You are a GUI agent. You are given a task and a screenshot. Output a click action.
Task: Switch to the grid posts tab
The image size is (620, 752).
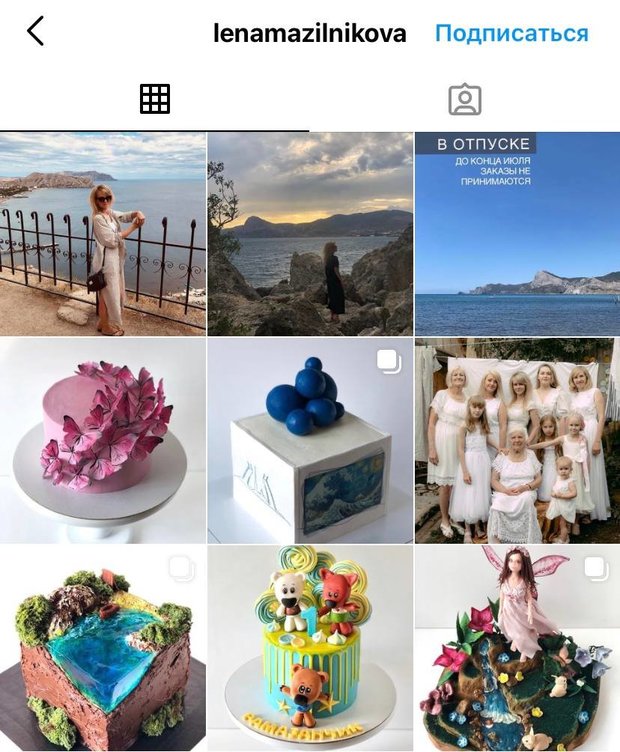click(155, 99)
